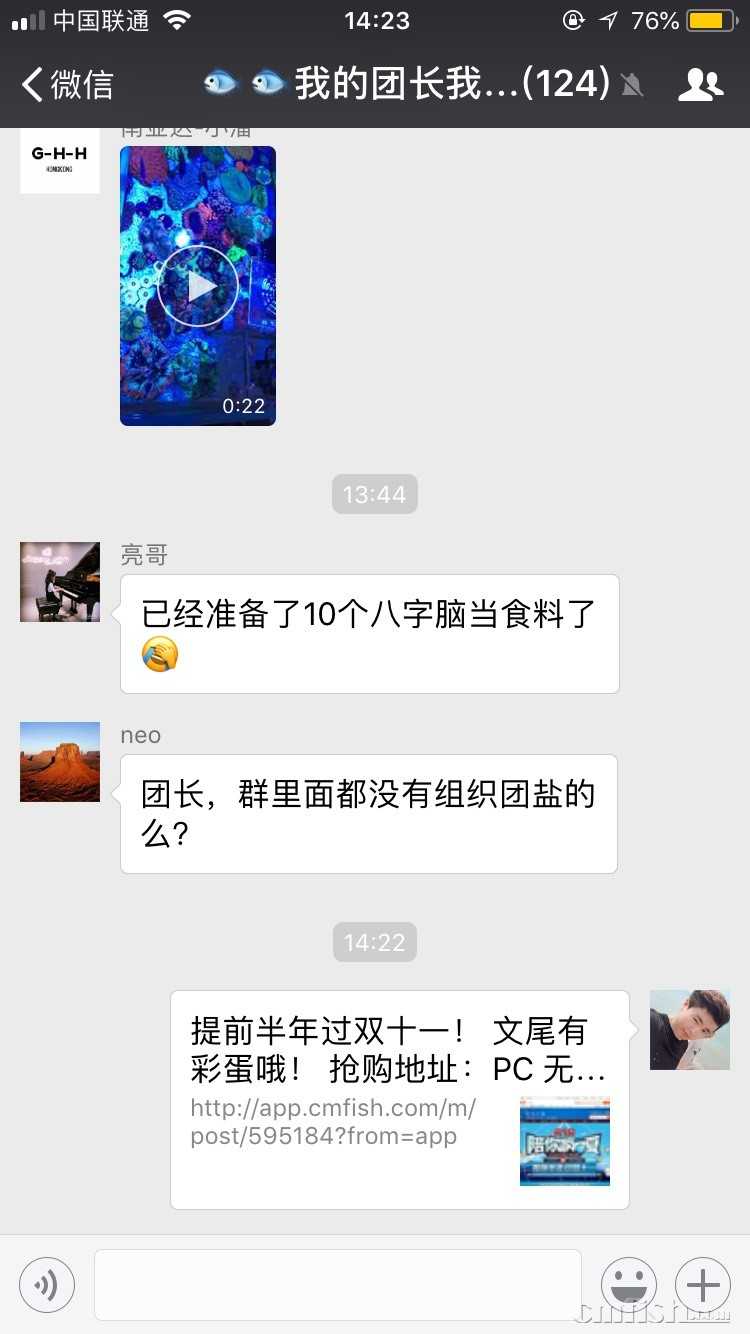Go back to the 微信 chat list
Image resolution: width=750 pixels, height=1334 pixels.
[68, 85]
